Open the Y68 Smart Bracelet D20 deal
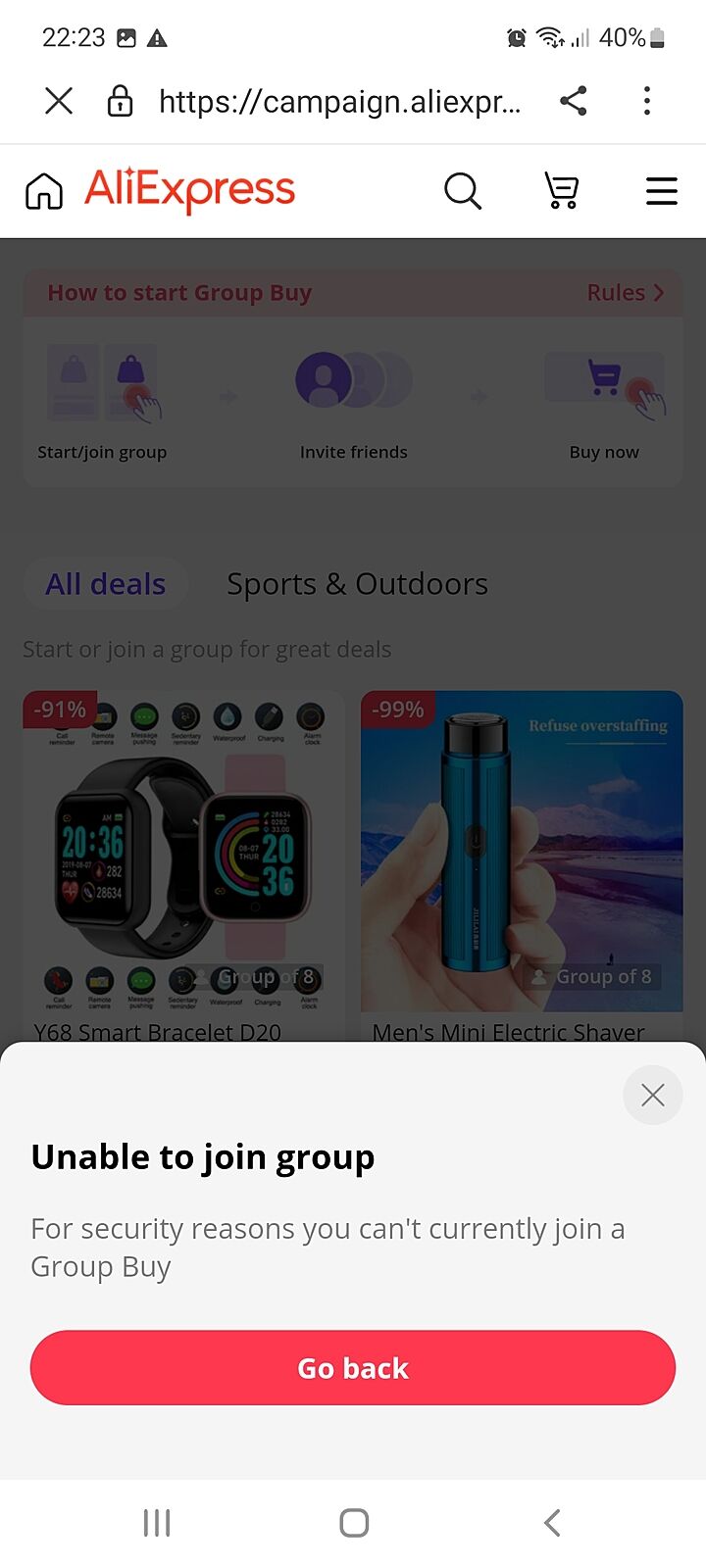 coord(183,853)
